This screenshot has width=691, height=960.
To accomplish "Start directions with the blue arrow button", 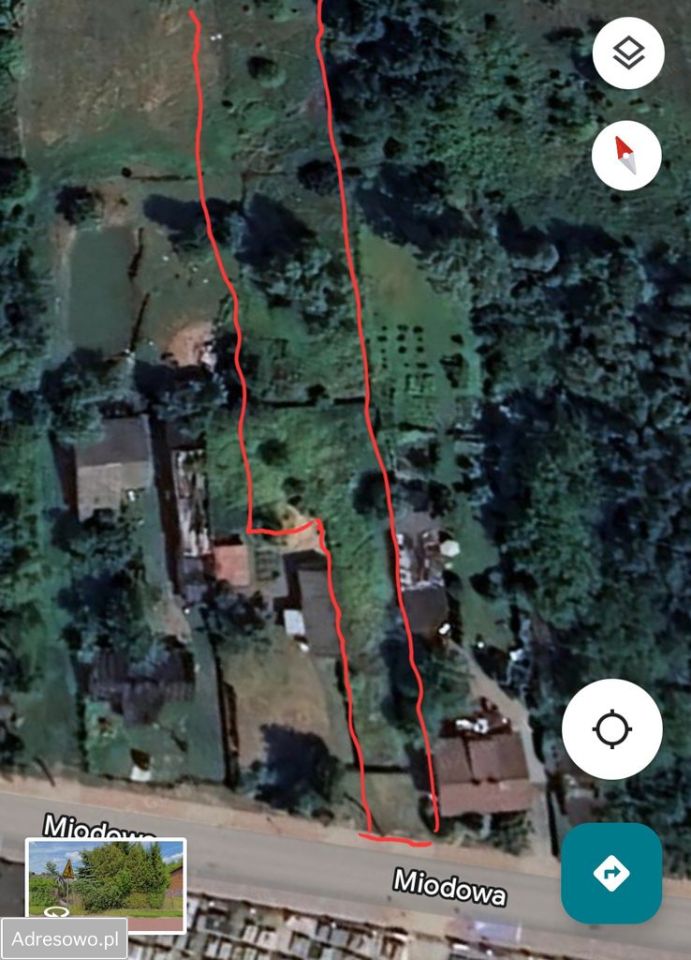I will [611, 873].
